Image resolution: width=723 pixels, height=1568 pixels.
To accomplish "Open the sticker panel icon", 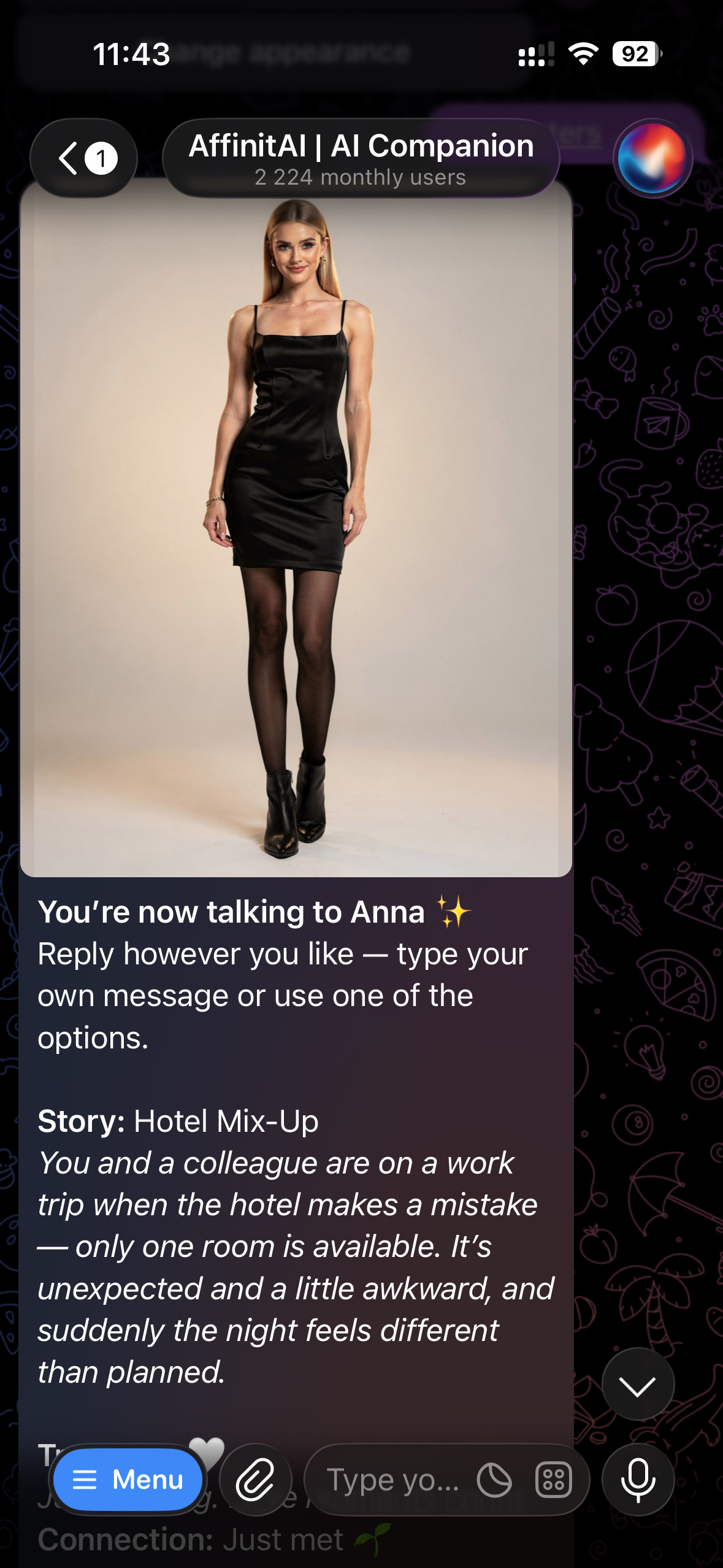I will 494,1480.
